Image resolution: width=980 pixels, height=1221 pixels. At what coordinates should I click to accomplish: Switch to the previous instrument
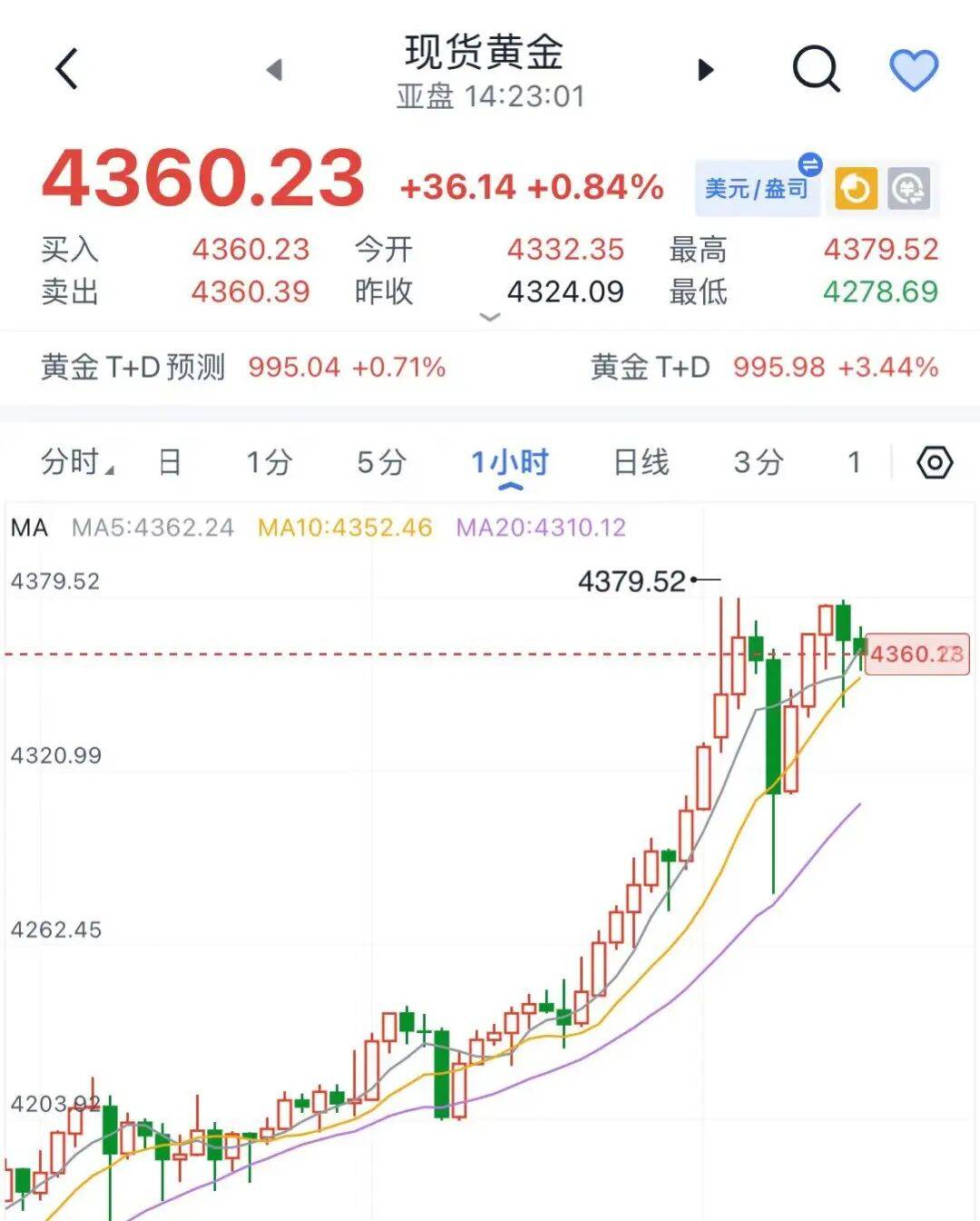[x=274, y=70]
